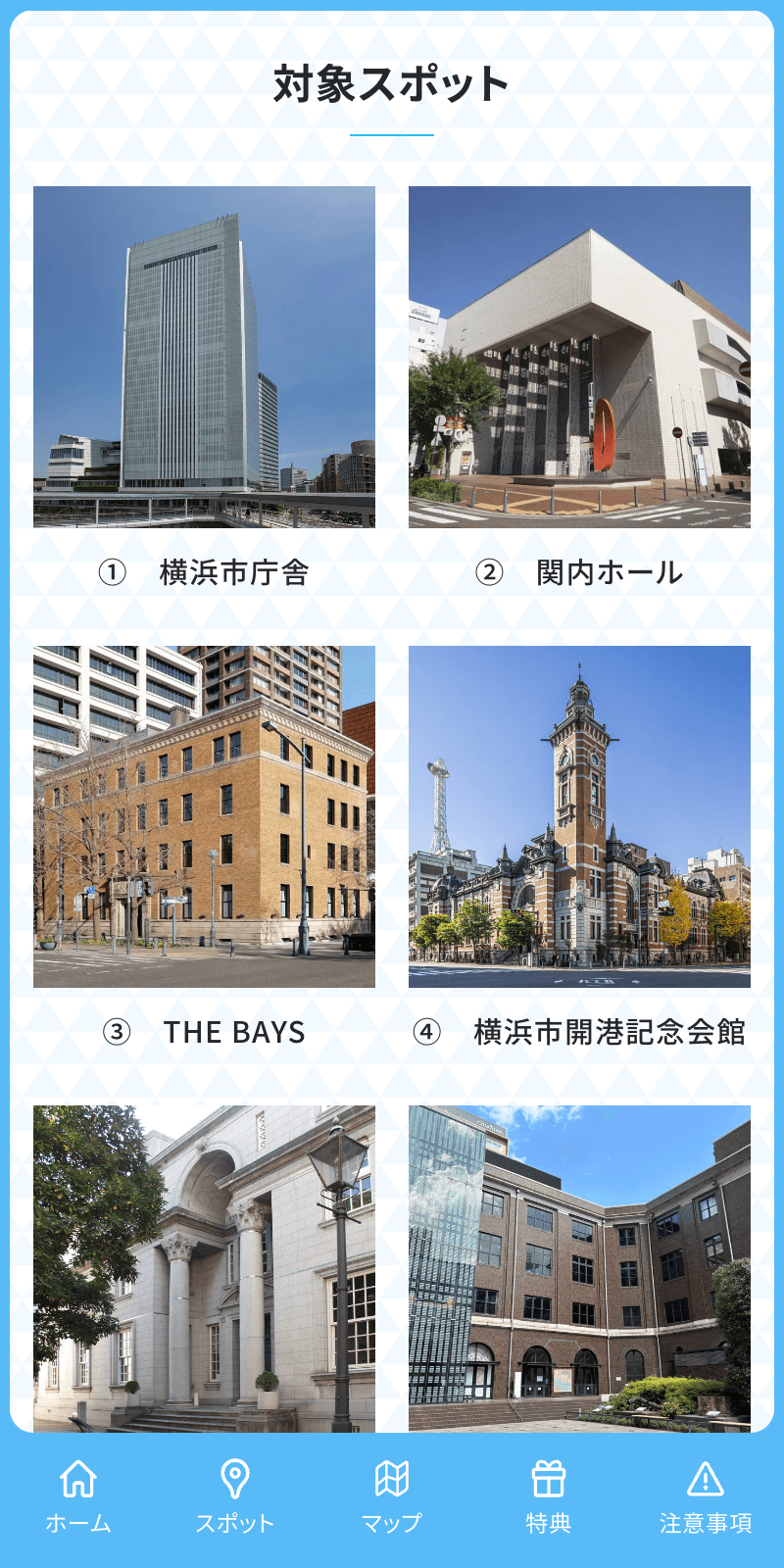
Task: Open the 横浜市庁舎 spot card
Action: point(204,388)
